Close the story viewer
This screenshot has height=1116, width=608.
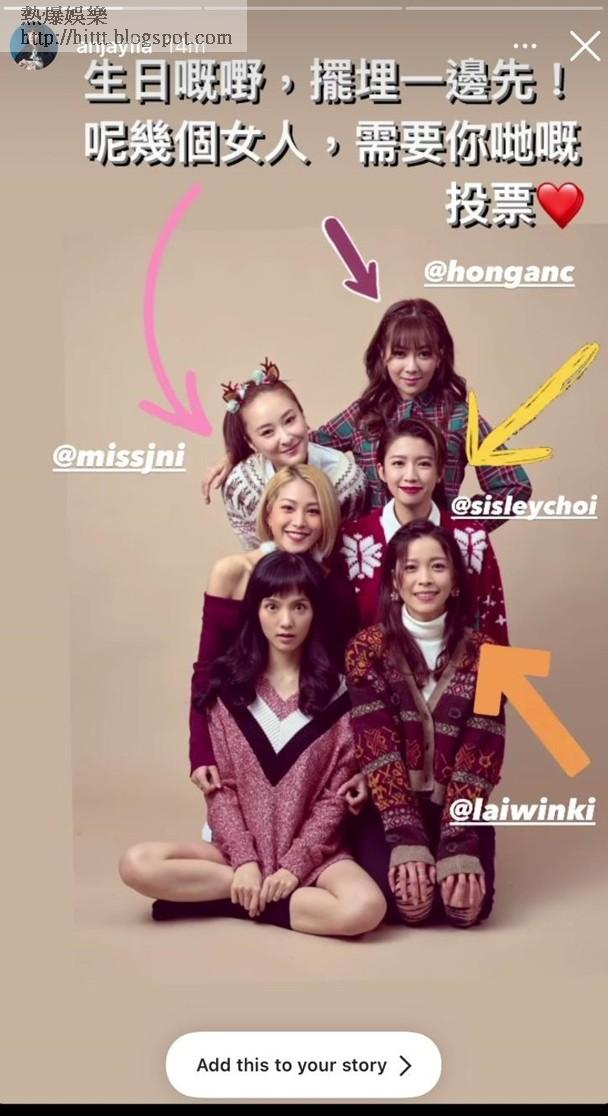tap(585, 46)
